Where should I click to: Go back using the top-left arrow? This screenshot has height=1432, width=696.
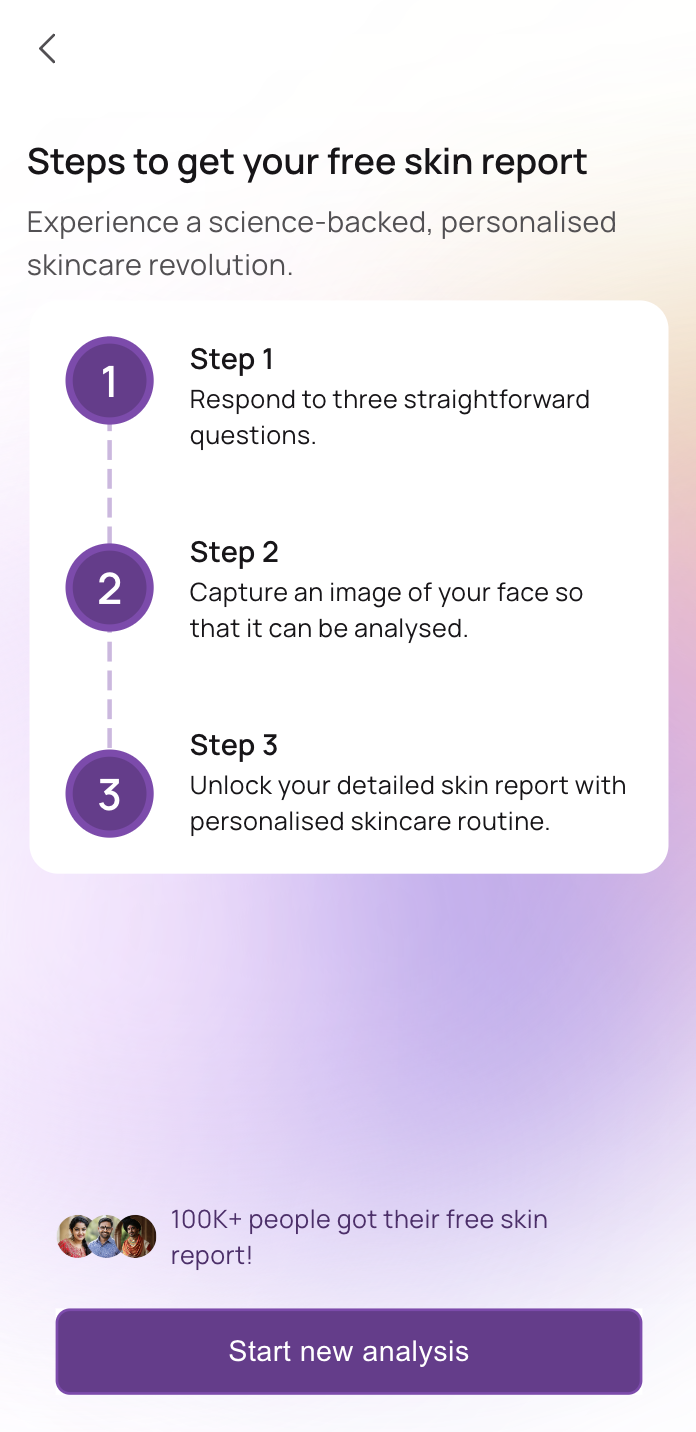click(47, 48)
